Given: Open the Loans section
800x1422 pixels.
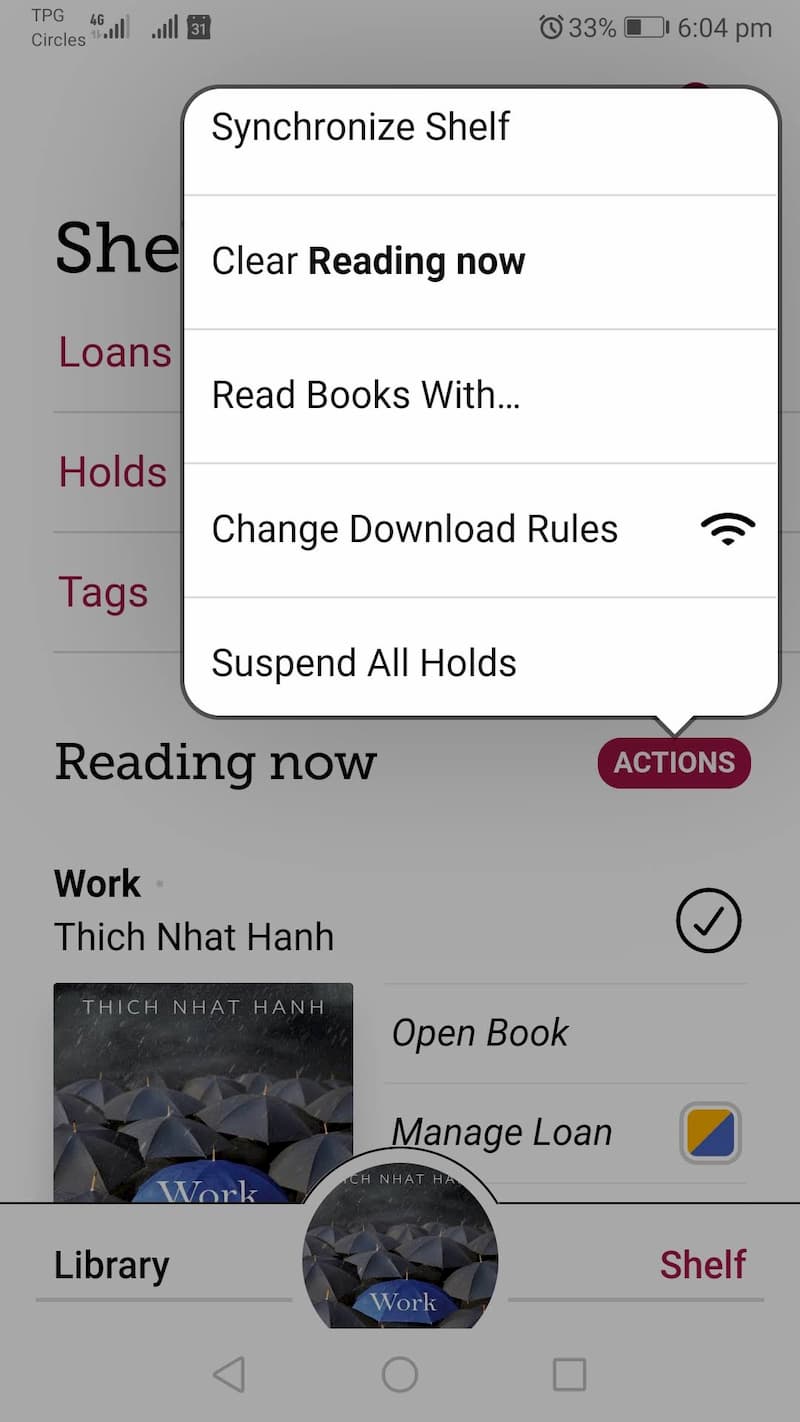Looking at the screenshot, I should [x=114, y=353].
